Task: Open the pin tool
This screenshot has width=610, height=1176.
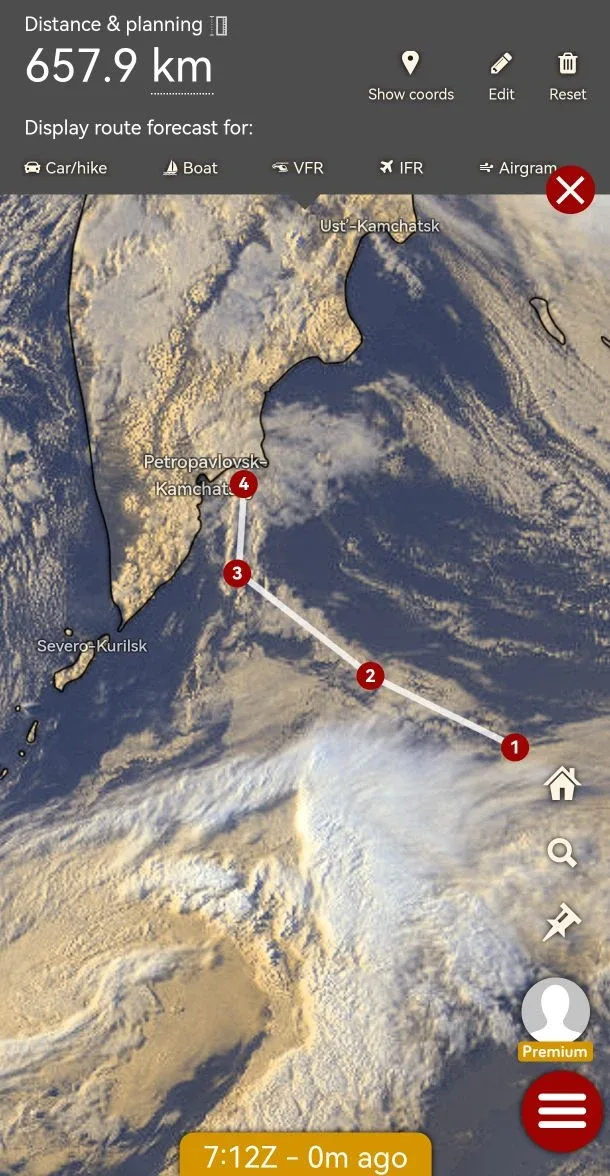Action: 562,922
